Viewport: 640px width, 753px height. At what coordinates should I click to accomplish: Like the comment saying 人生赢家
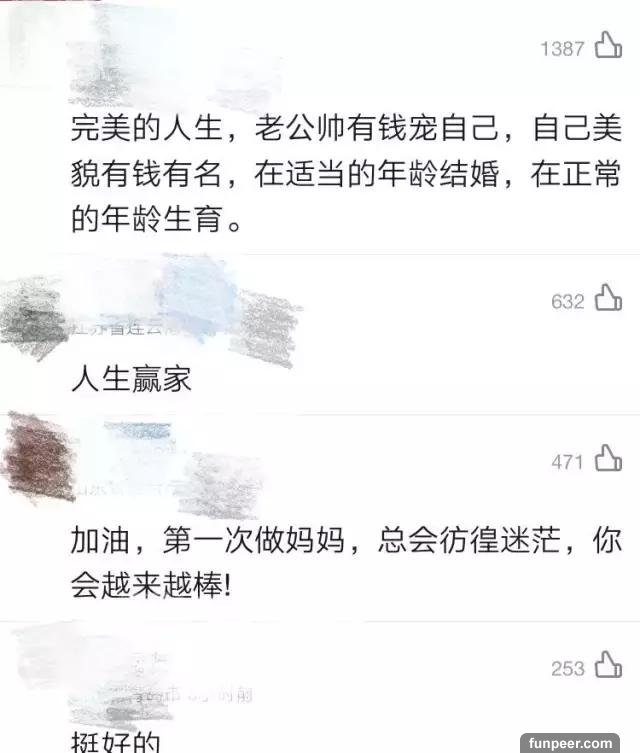coord(608,299)
